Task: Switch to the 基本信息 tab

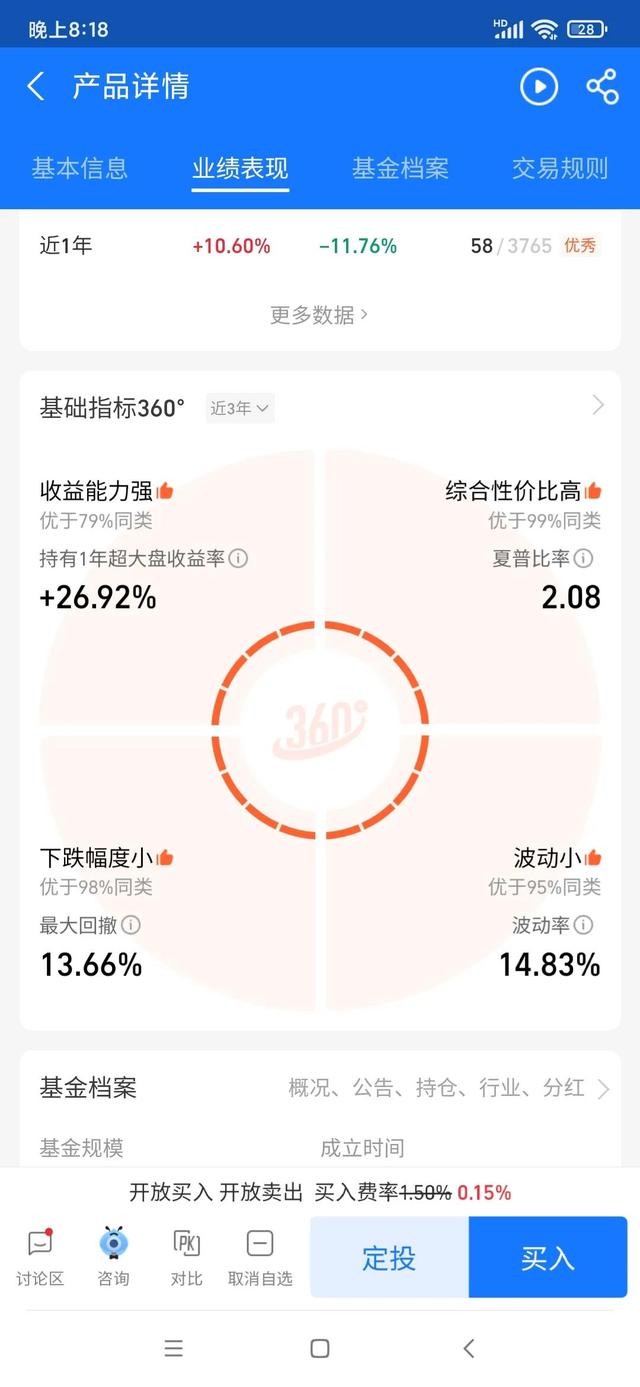Action: [x=80, y=168]
